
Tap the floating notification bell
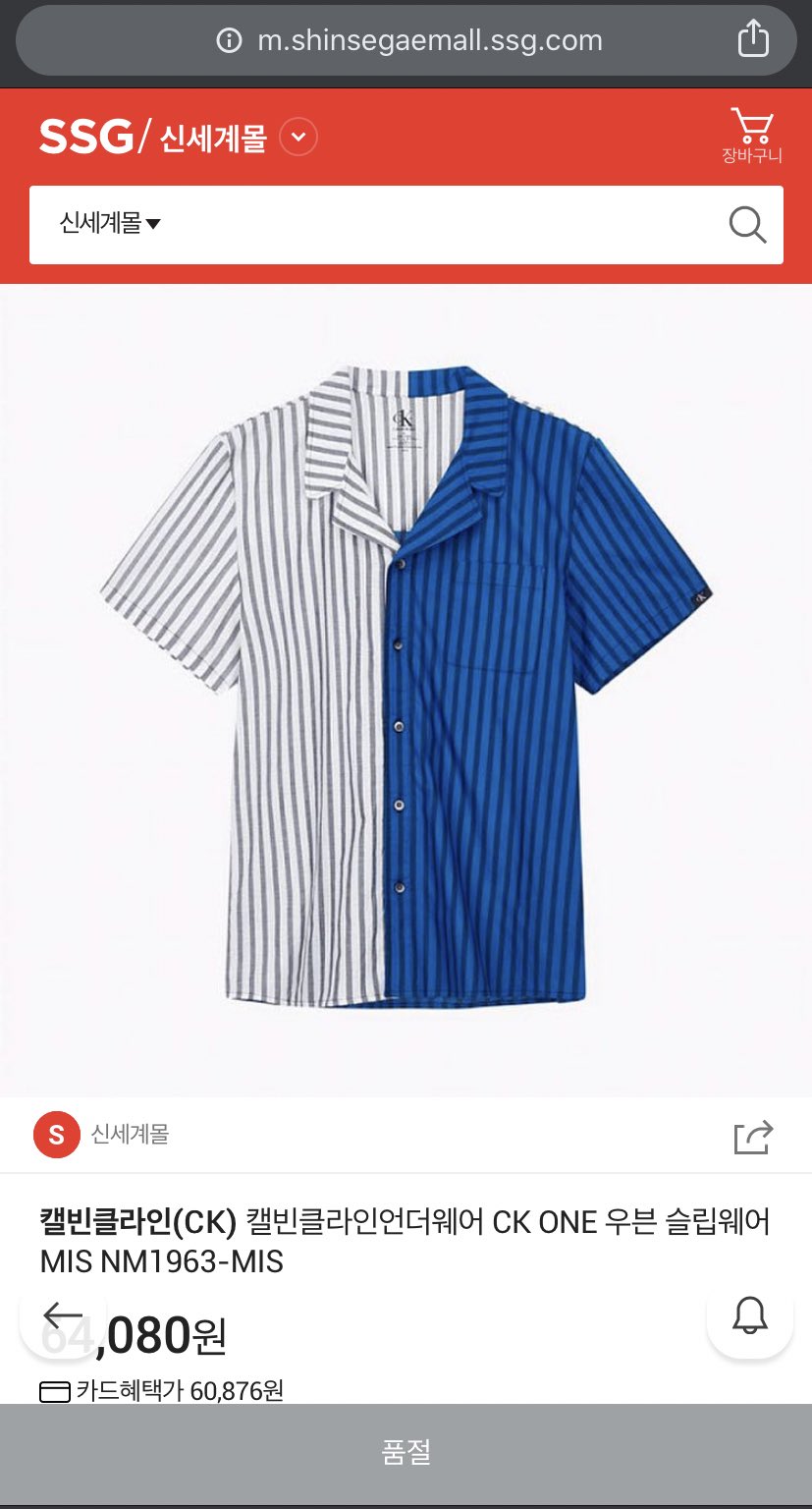click(x=749, y=1314)
